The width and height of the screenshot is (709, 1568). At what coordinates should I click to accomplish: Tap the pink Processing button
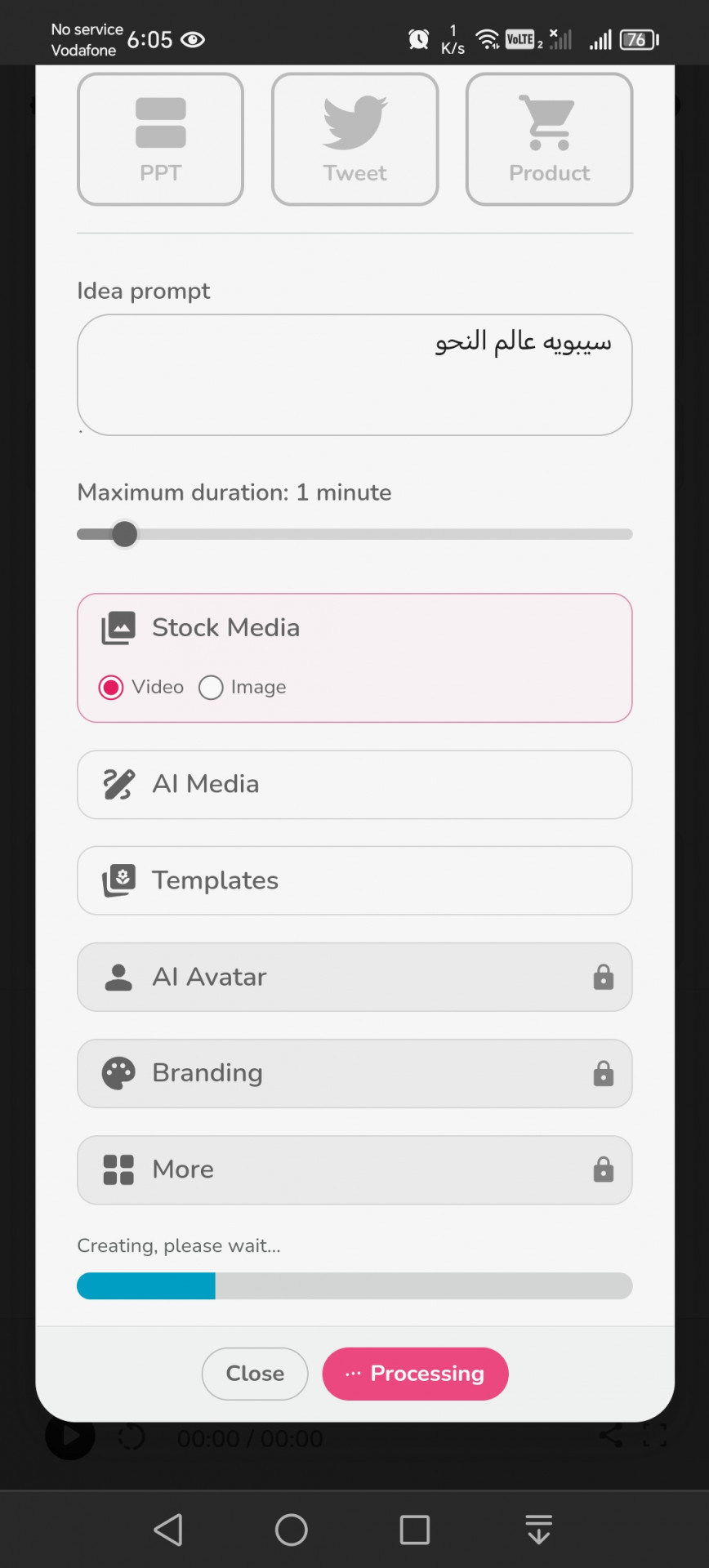point(415,1374)
